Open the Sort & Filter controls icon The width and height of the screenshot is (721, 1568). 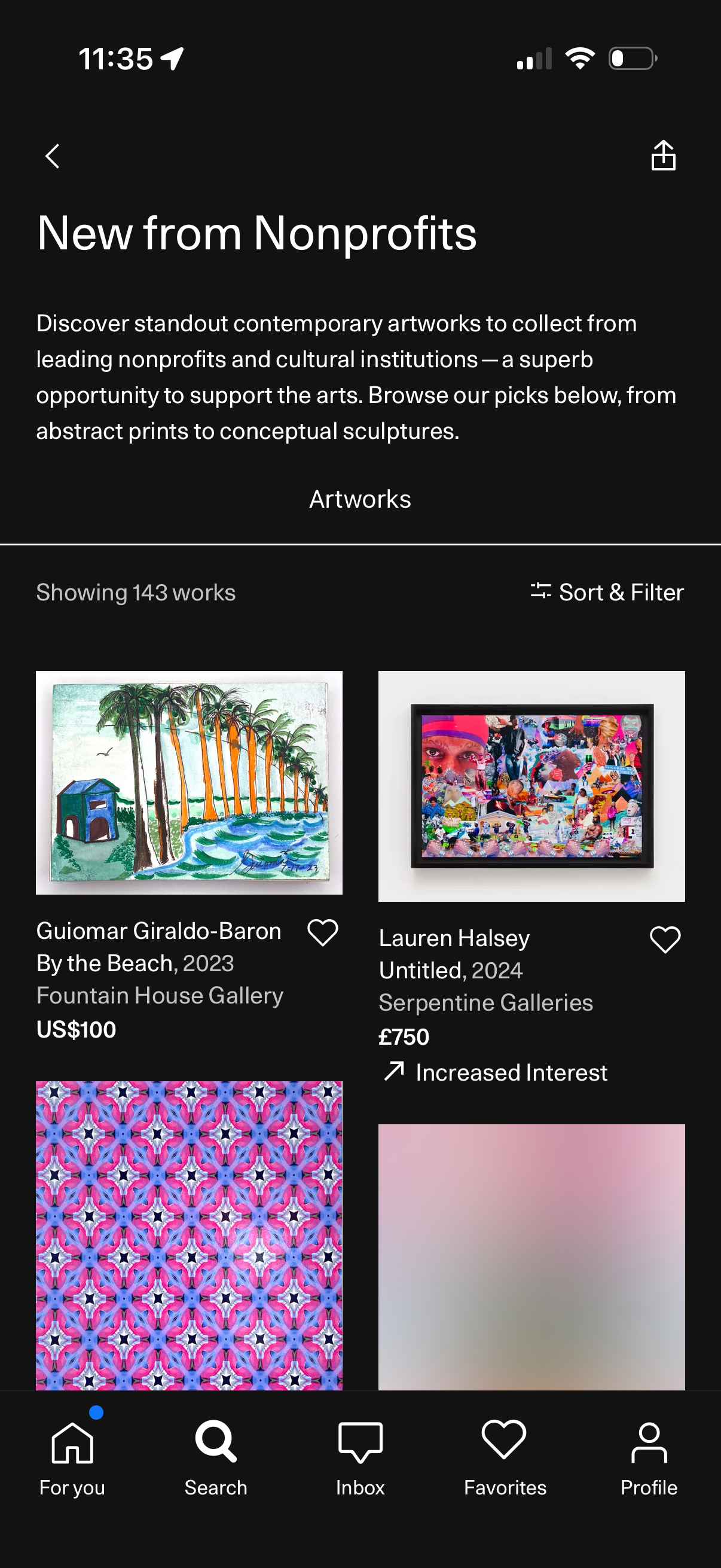[x=541, y=591]
